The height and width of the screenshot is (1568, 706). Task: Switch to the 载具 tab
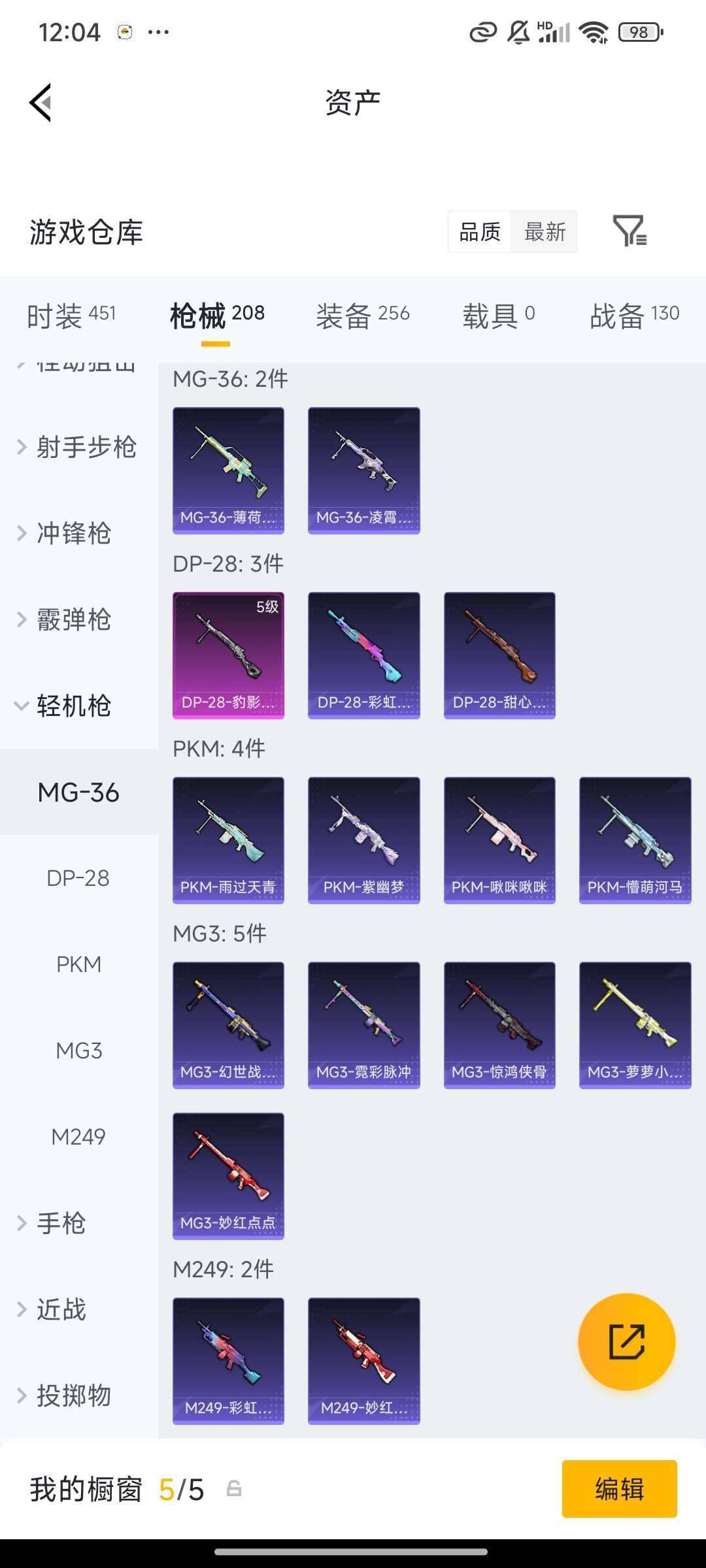pos(498,316)
